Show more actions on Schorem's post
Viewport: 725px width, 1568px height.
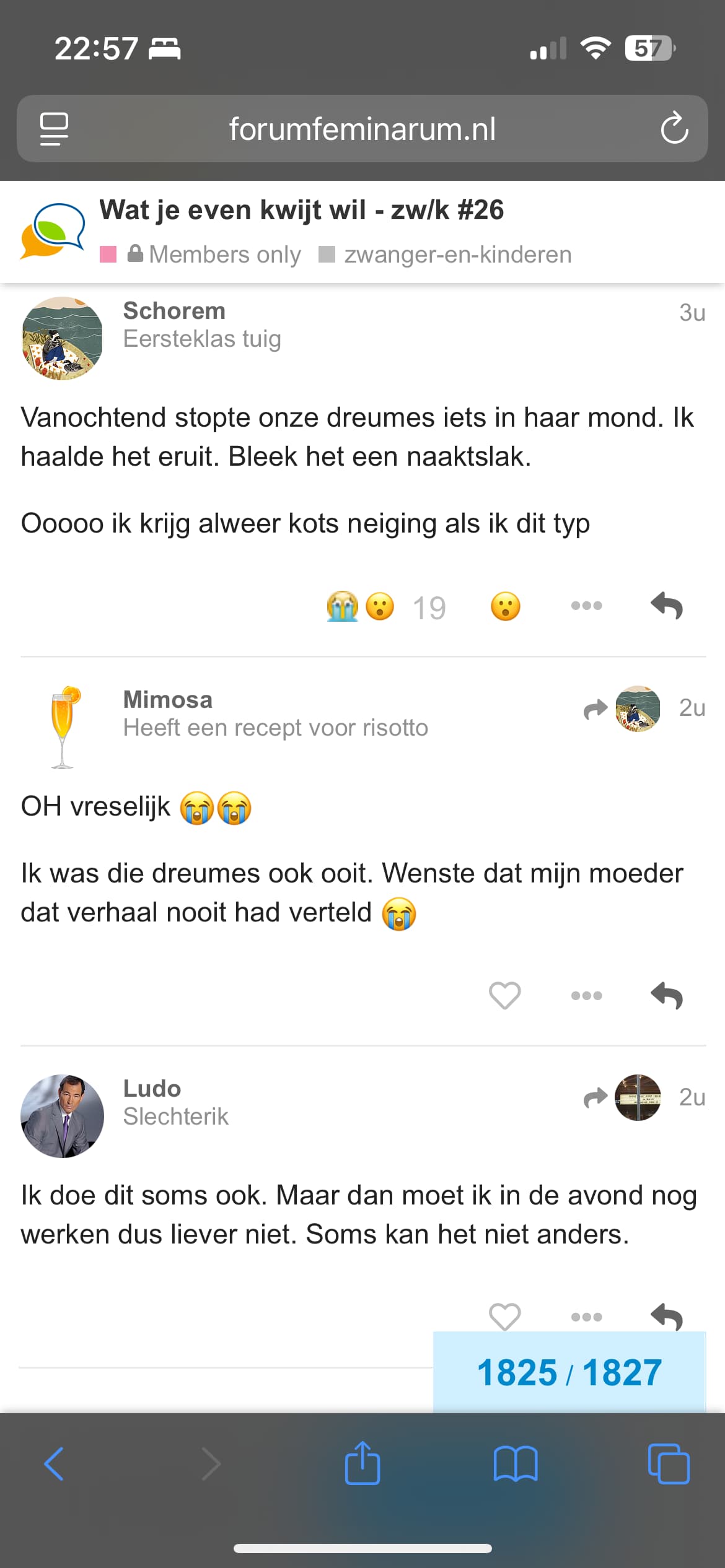click(586, 606)
